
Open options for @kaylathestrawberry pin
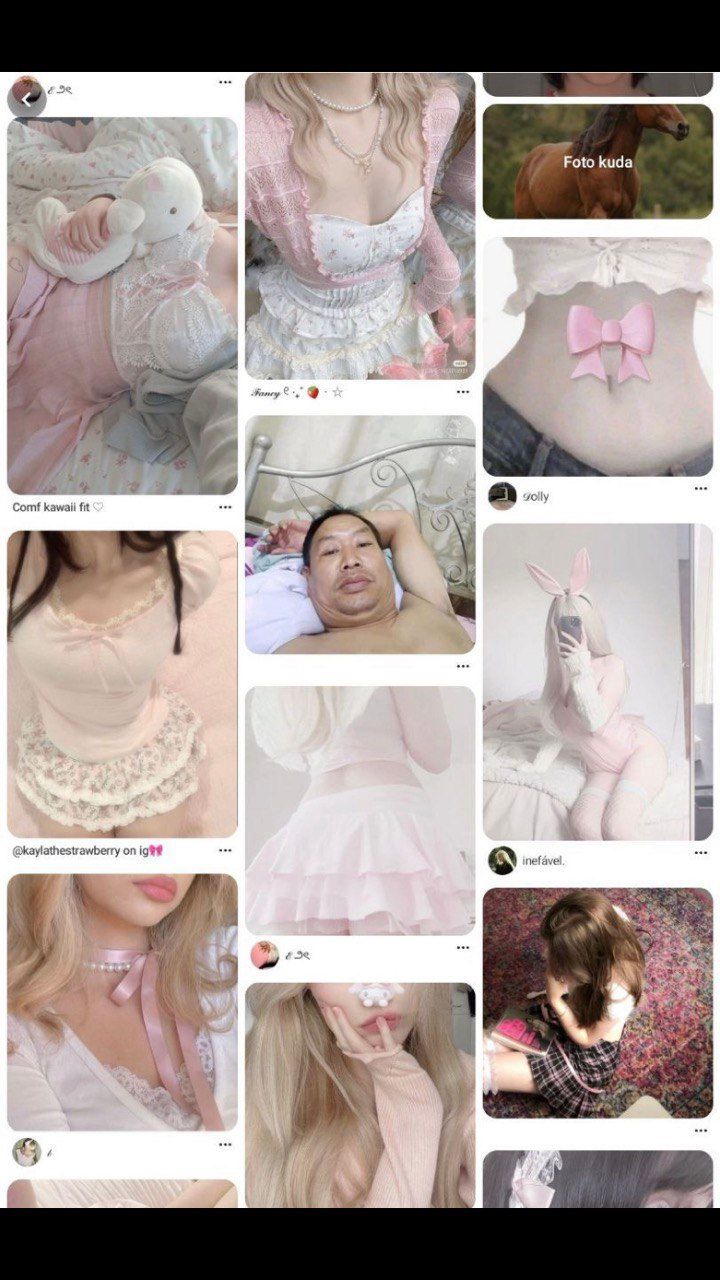[225, 850]
